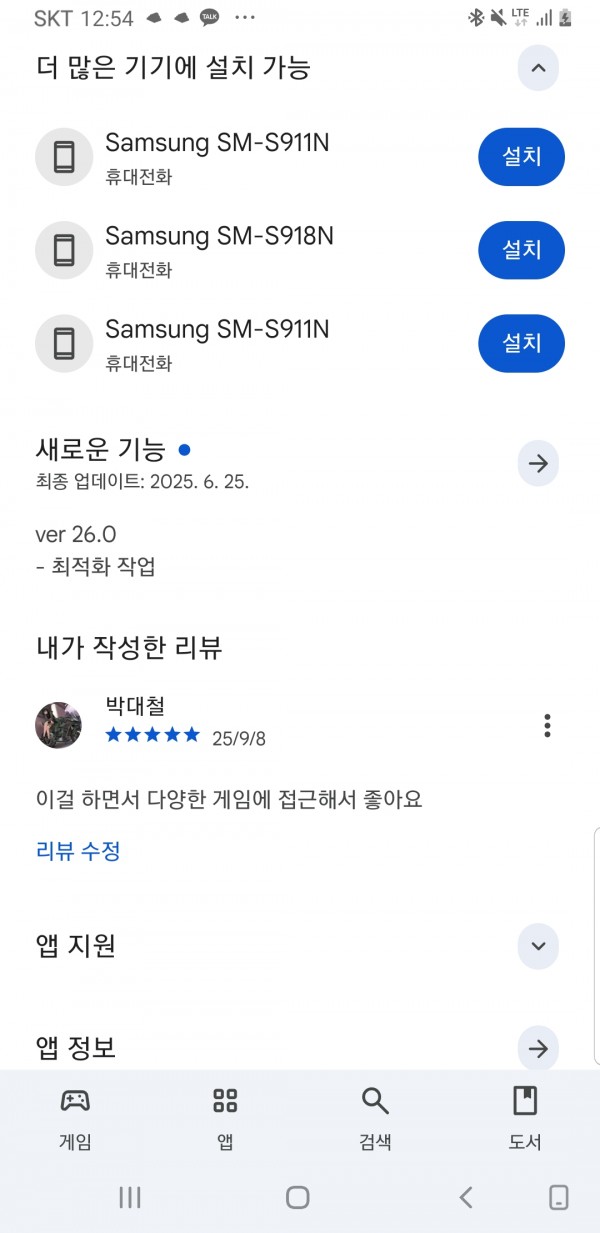600x1233 pixels.
Task: Switch to the 앱 tab
Action: coord(225,1118)
